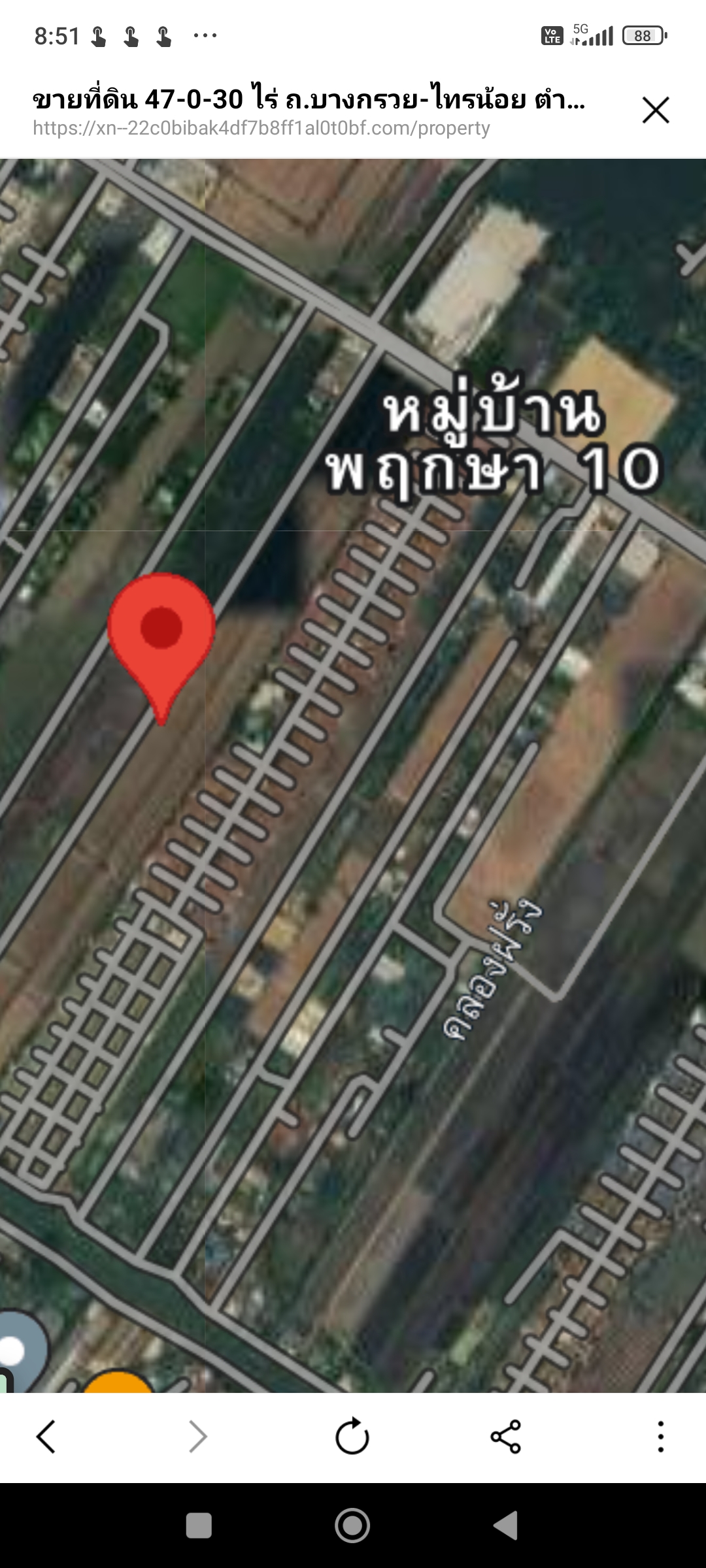Go back to the previous web page
Viewport: 706px width, 1568px height.
(46, 1437)
